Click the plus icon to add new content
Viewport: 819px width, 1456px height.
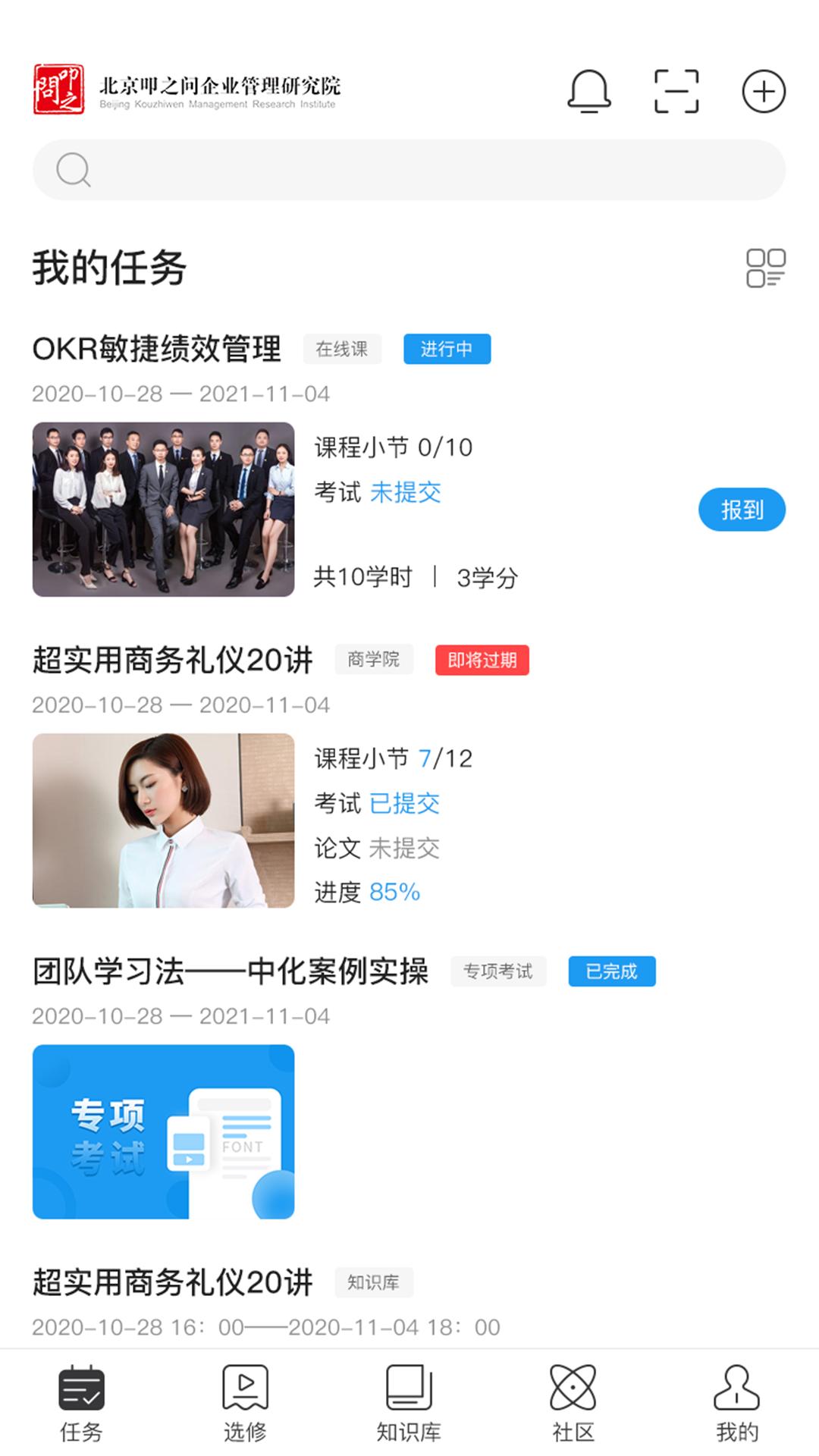(762, 89)
